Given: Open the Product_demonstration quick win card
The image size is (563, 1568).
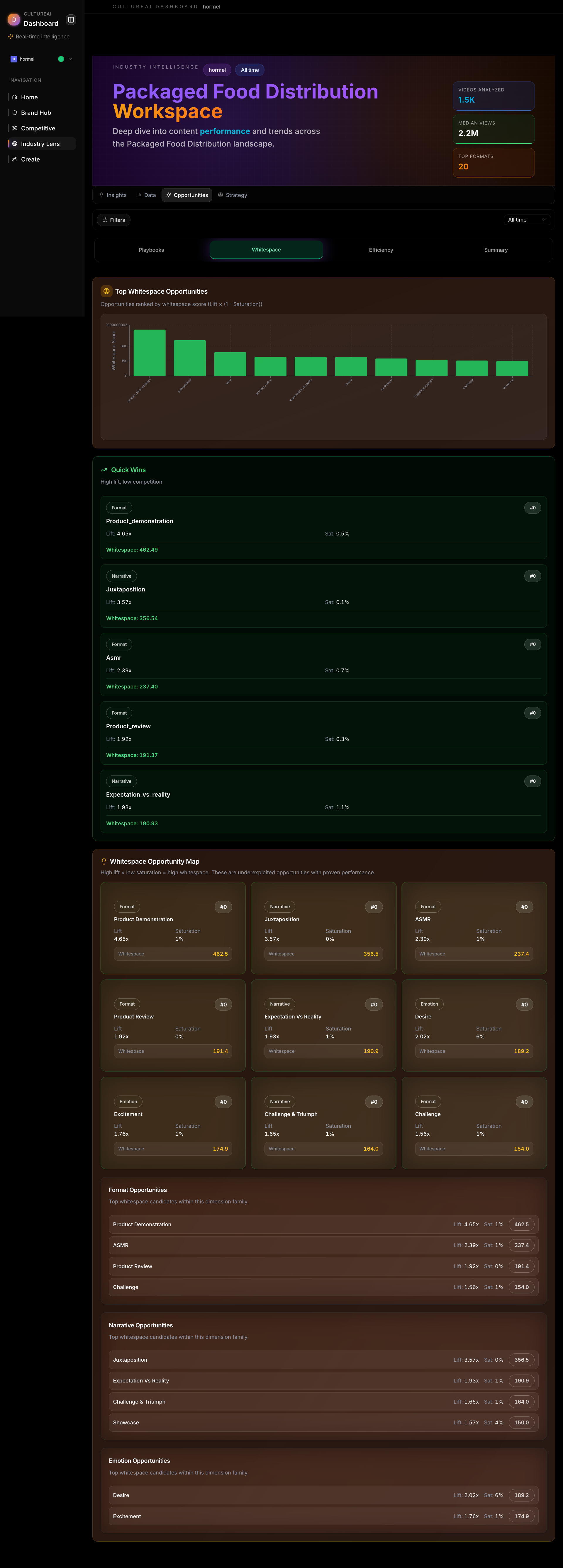Looking at the screenshot, I should (x=323, y=527).
